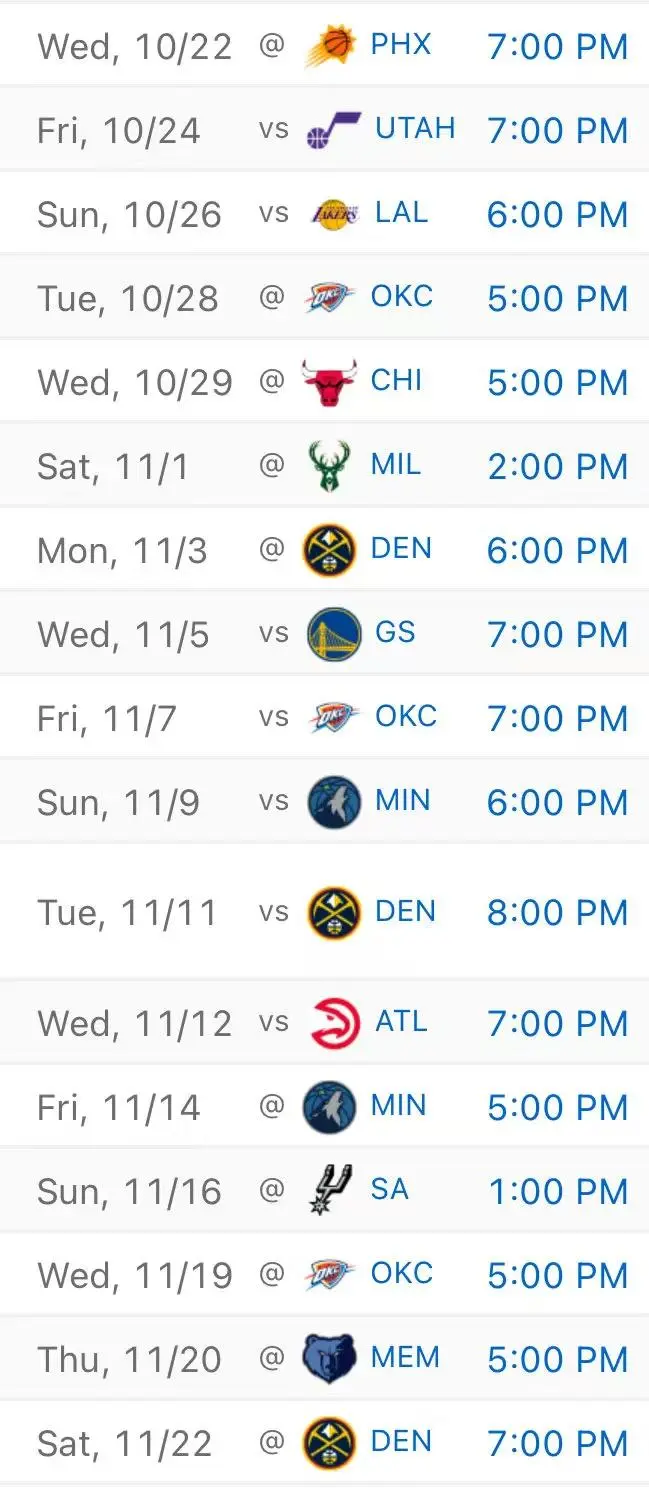Open the ATL team link on Wed 11/12
649x1488 pixels.
point(401,1022)
